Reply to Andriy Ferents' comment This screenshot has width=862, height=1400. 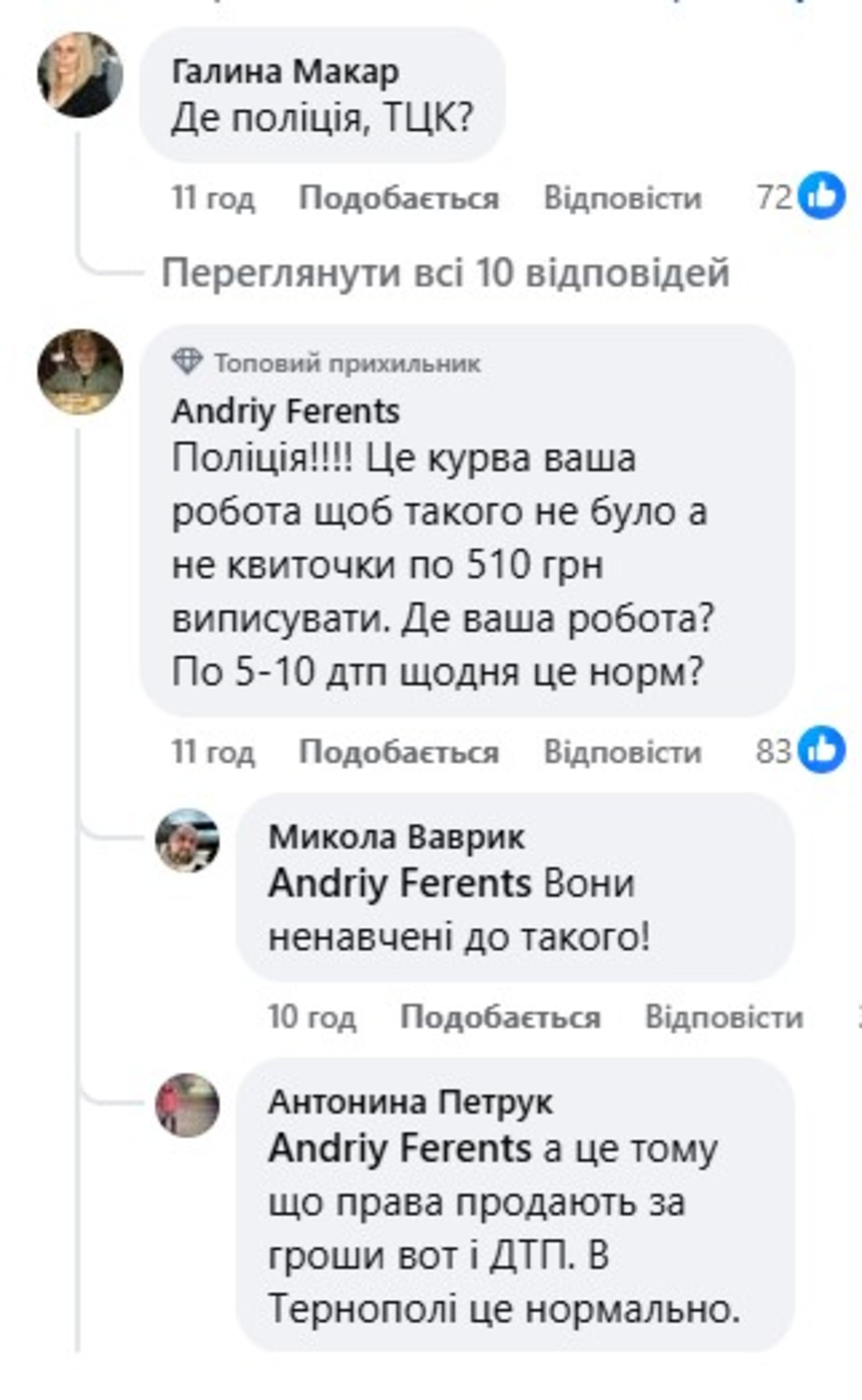[x=622, y=752]
